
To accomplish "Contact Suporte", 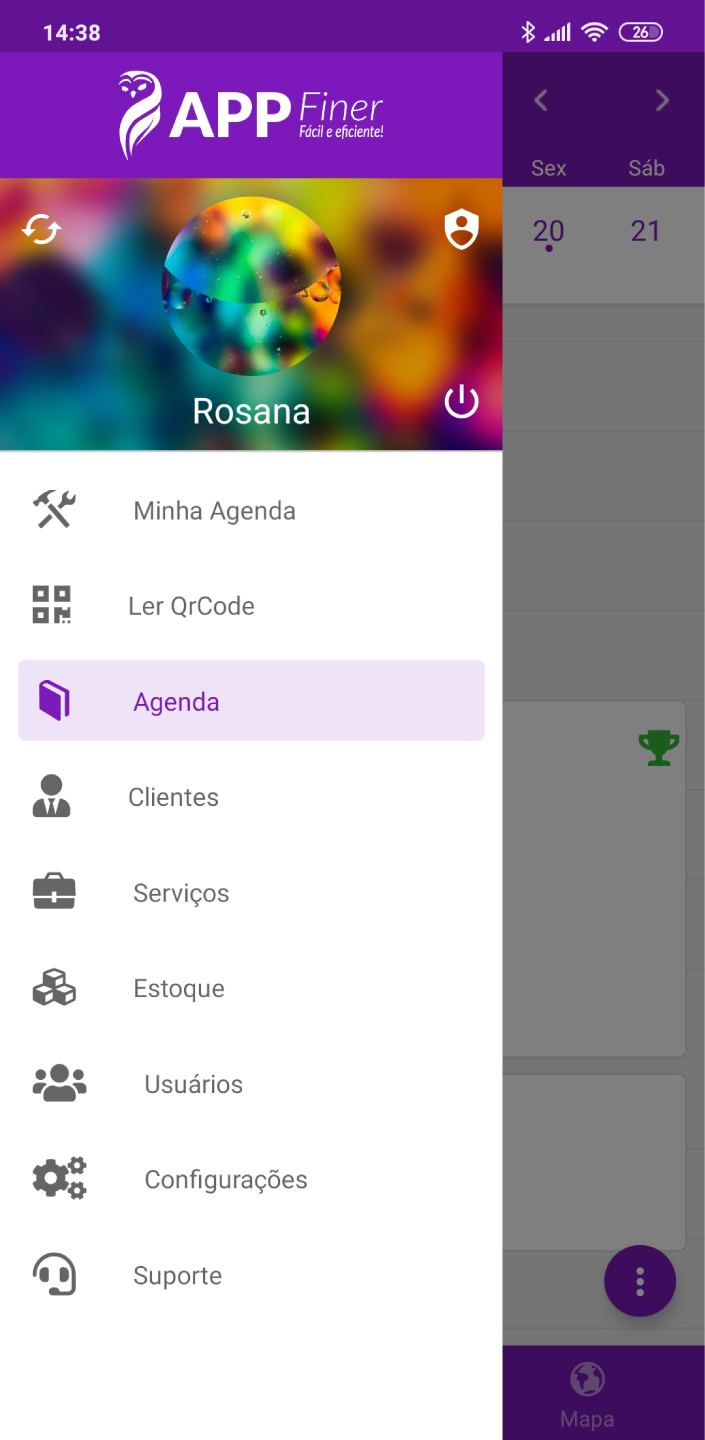I will [x=177, y=1276].
